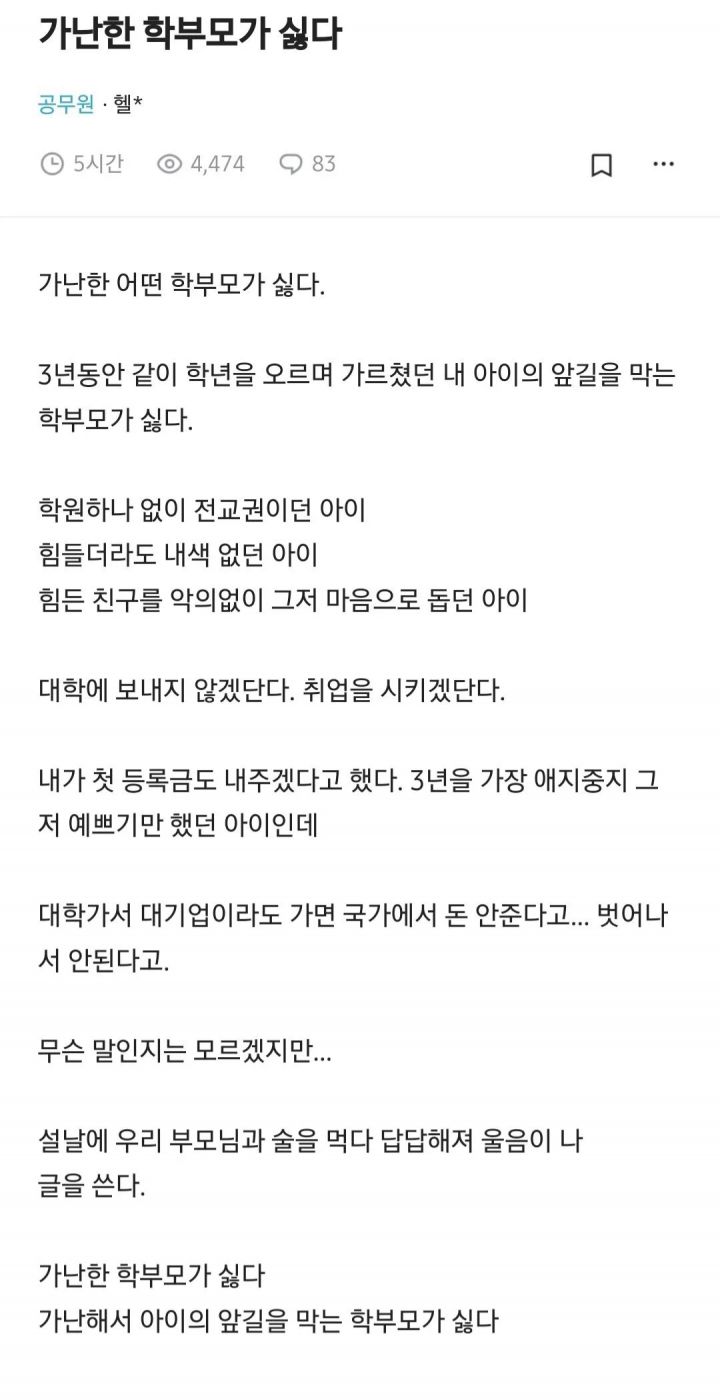720x1400 pixels.
Task: Open the 공무원 channel link
Action: [66, 103]
